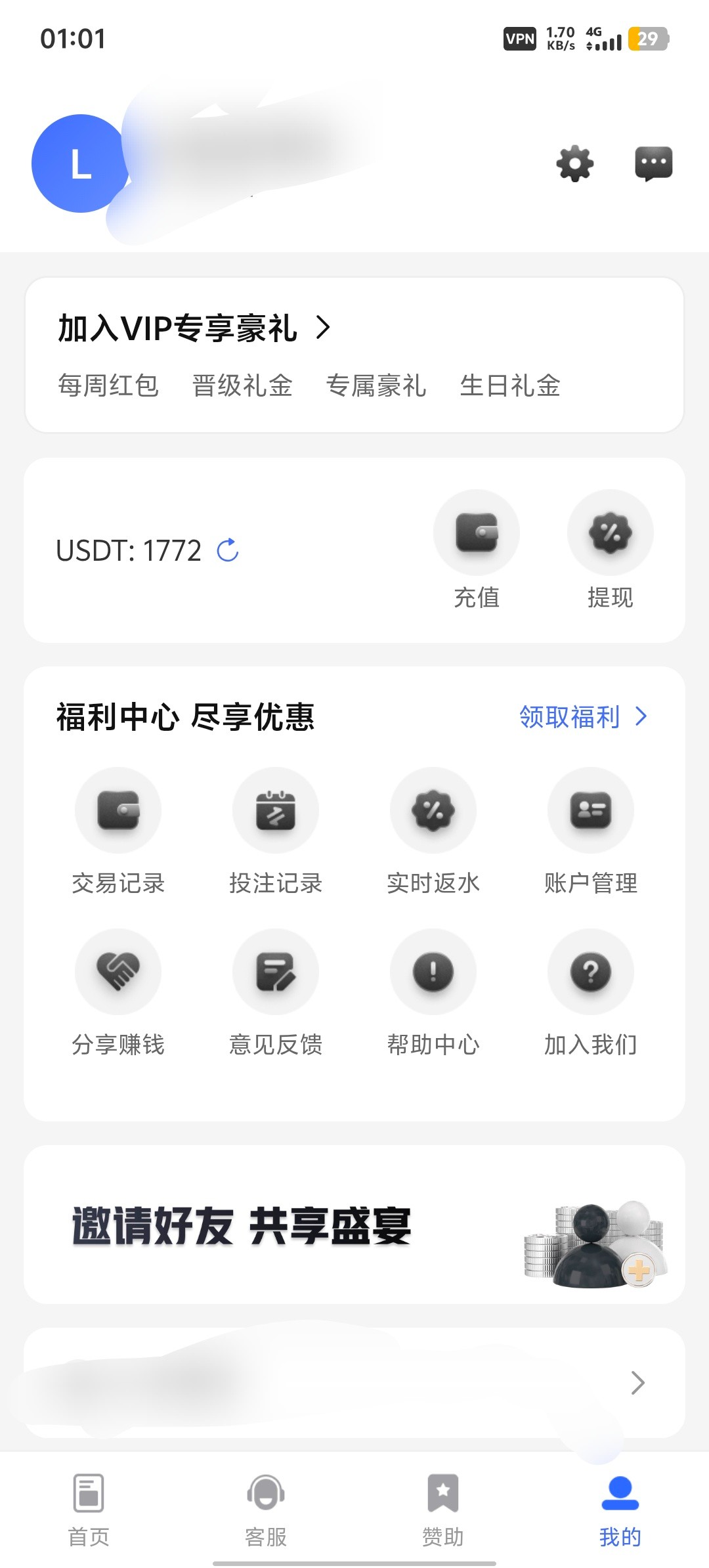Open the 加入我们 join-us icon
The width and height of the screenshot is (709, 1568).
click(x=590, y=972)
